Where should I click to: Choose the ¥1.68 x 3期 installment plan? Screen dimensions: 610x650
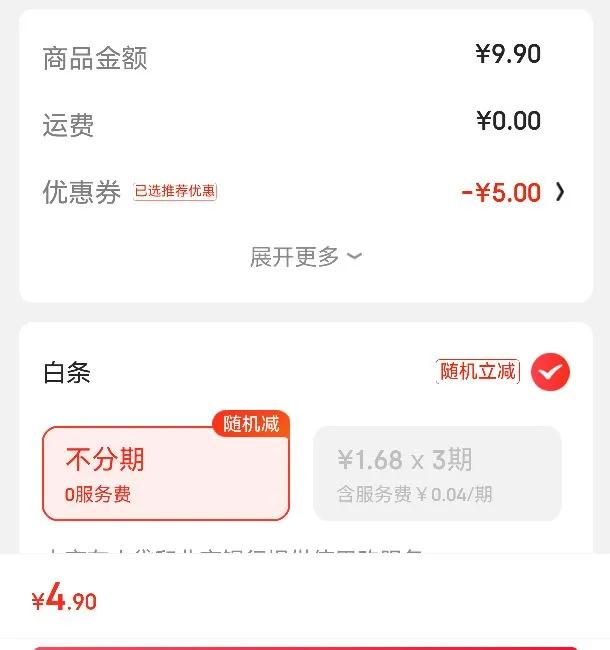(437, 473)
